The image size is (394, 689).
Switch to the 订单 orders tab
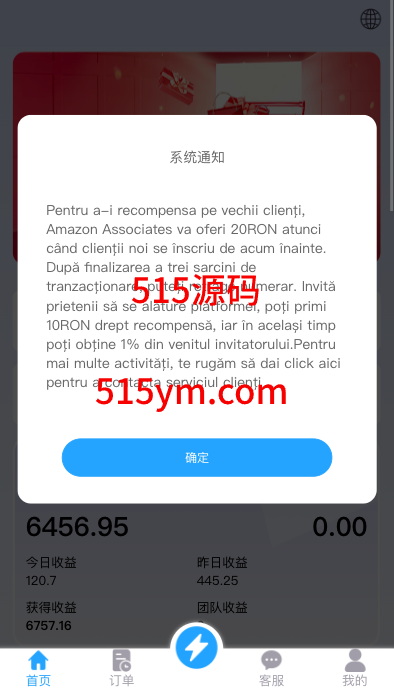click(x=122, y=668)
